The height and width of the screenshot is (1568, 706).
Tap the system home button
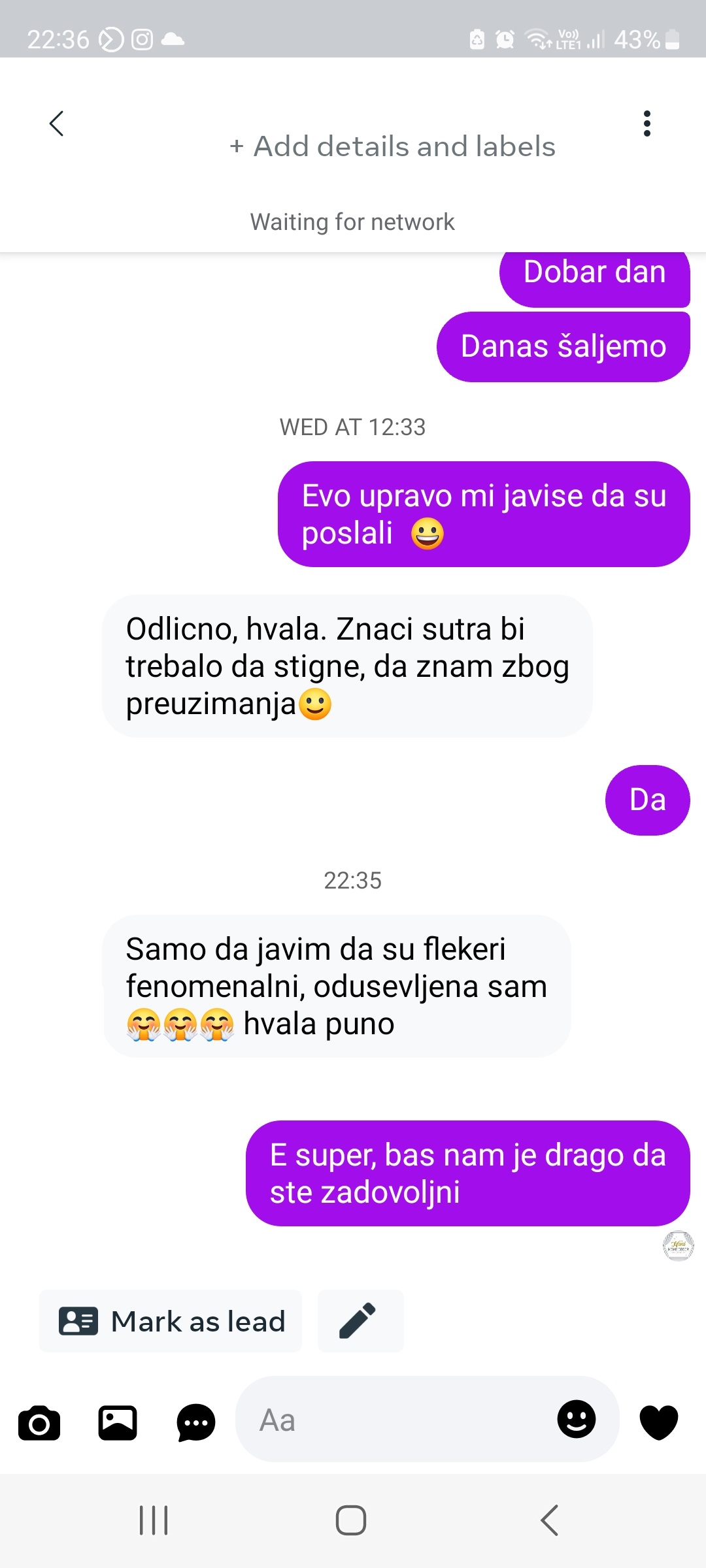click(x=351, y=1520)
